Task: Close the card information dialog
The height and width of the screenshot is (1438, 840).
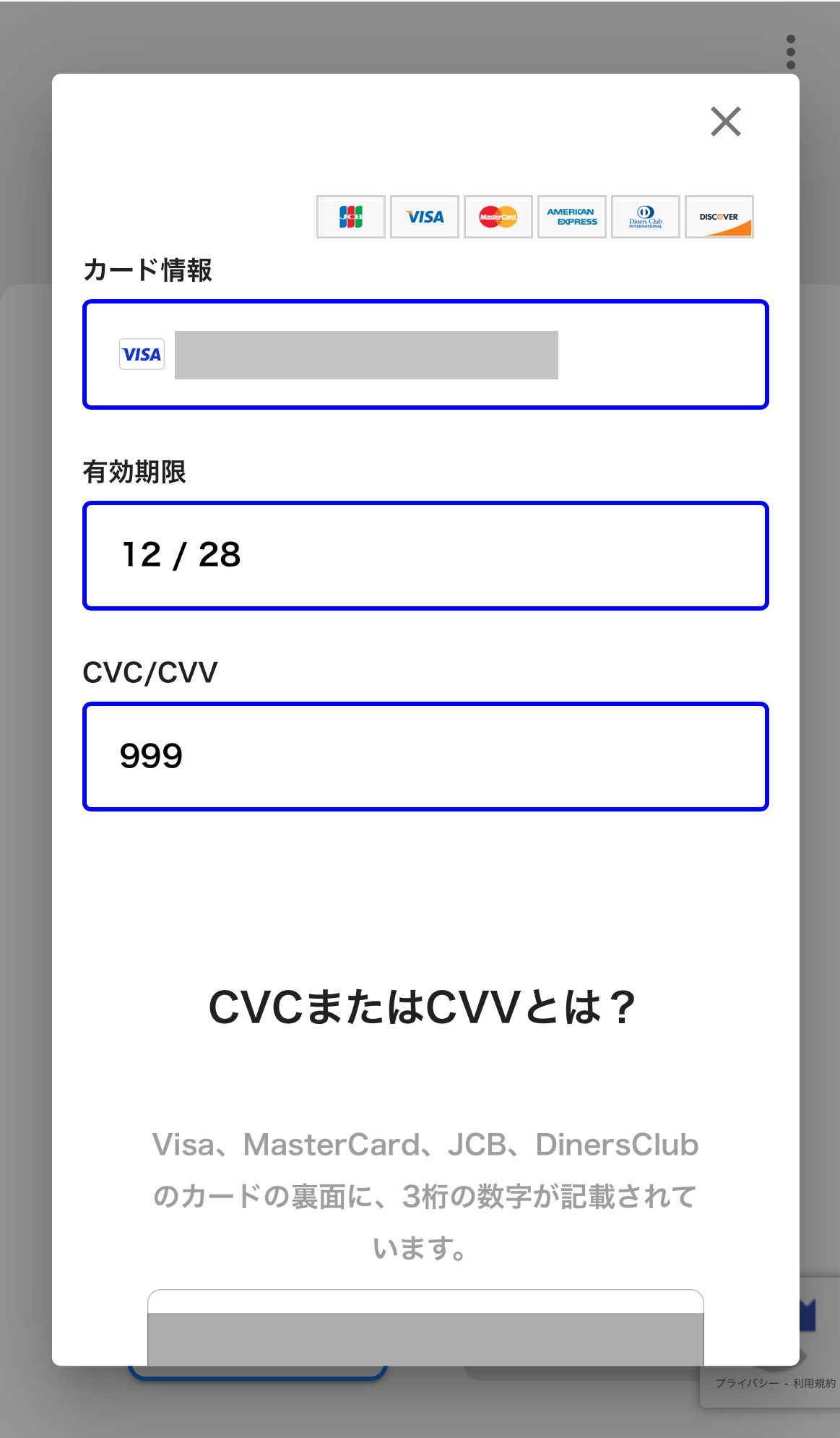Action: click(726, 121)
